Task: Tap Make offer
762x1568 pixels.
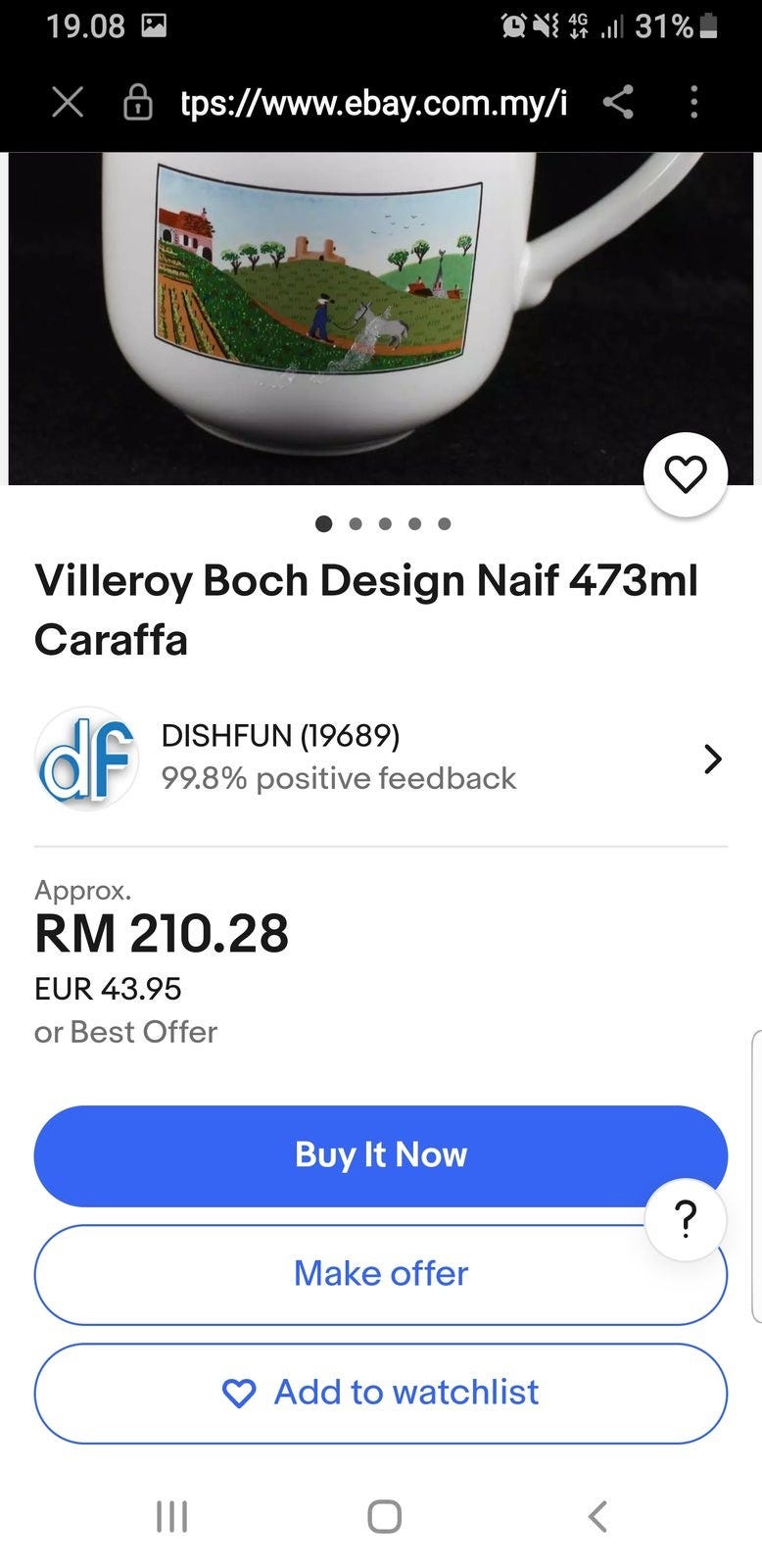Action: click(x=380, y=1274)
